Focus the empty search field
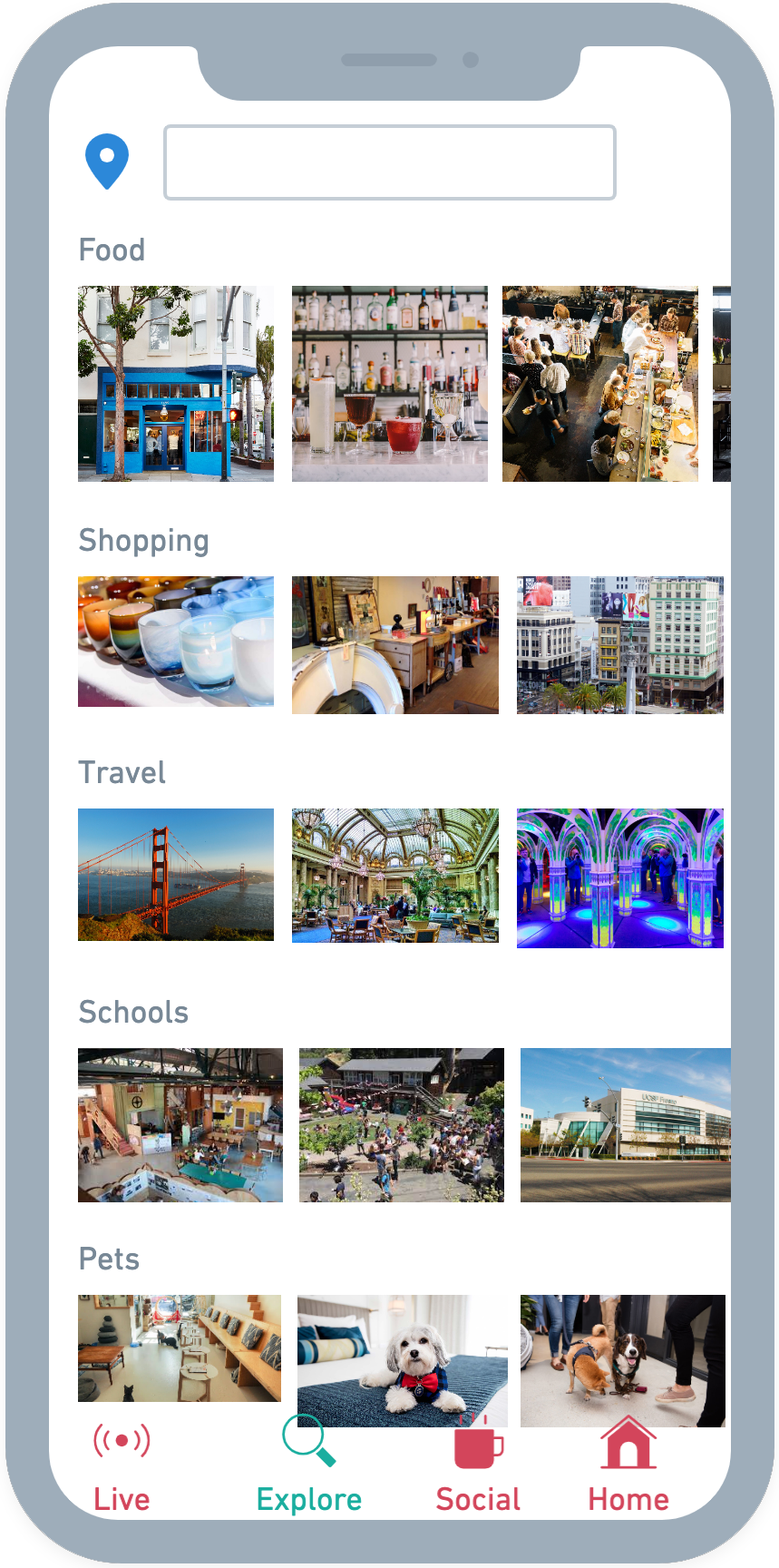Viewport: 779px width, 1568px height. point(389,162)
